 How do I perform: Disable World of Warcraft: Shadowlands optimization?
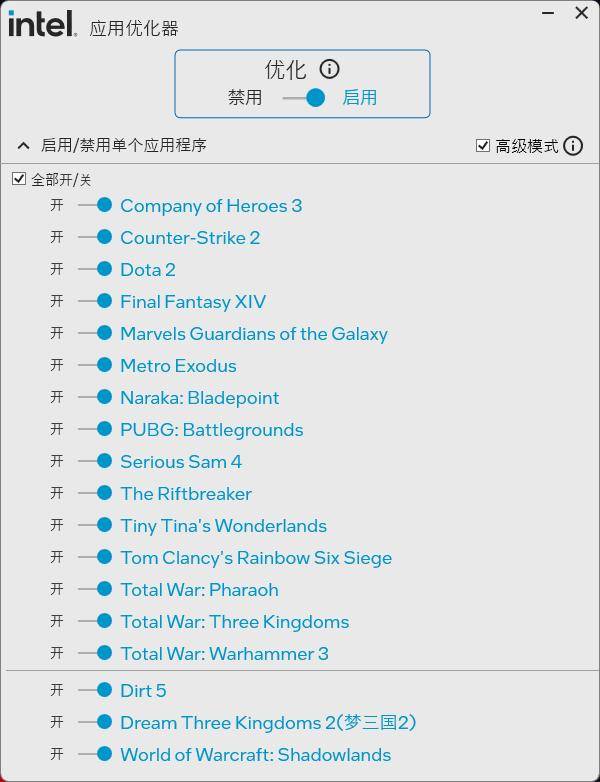95,754
